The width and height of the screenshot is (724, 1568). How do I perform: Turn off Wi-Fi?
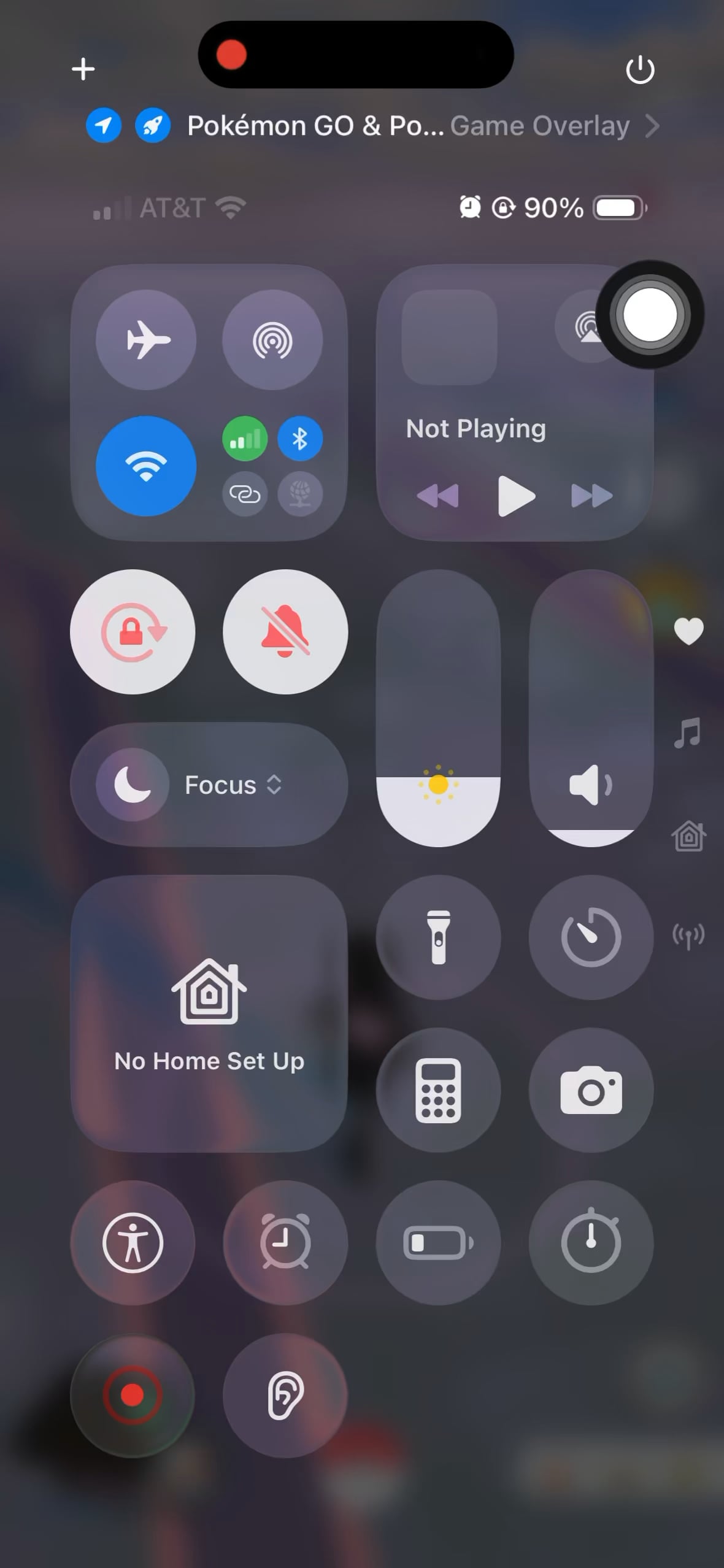coord(146,466)
